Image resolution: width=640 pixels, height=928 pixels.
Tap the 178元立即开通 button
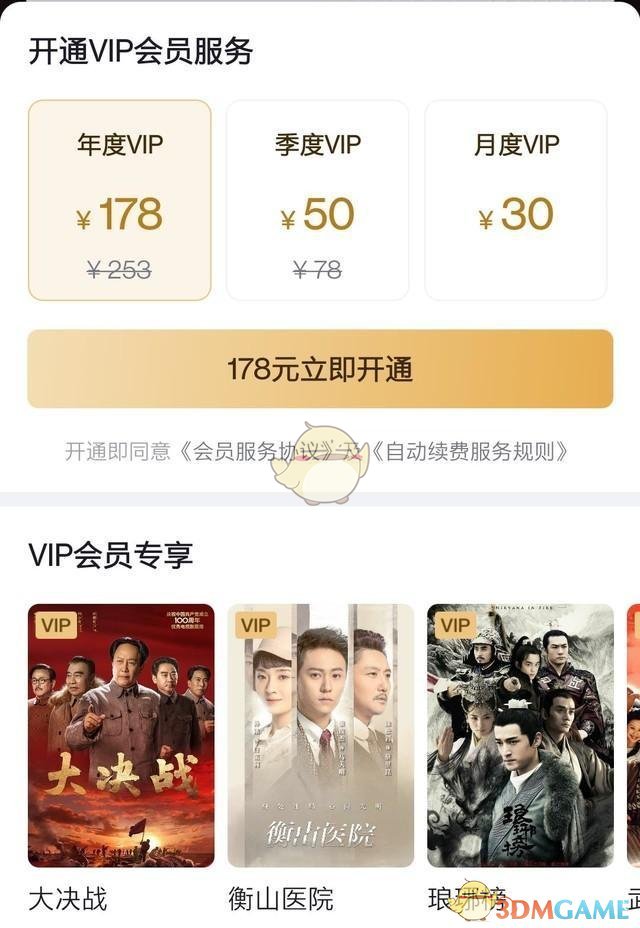tap(320, 369)
